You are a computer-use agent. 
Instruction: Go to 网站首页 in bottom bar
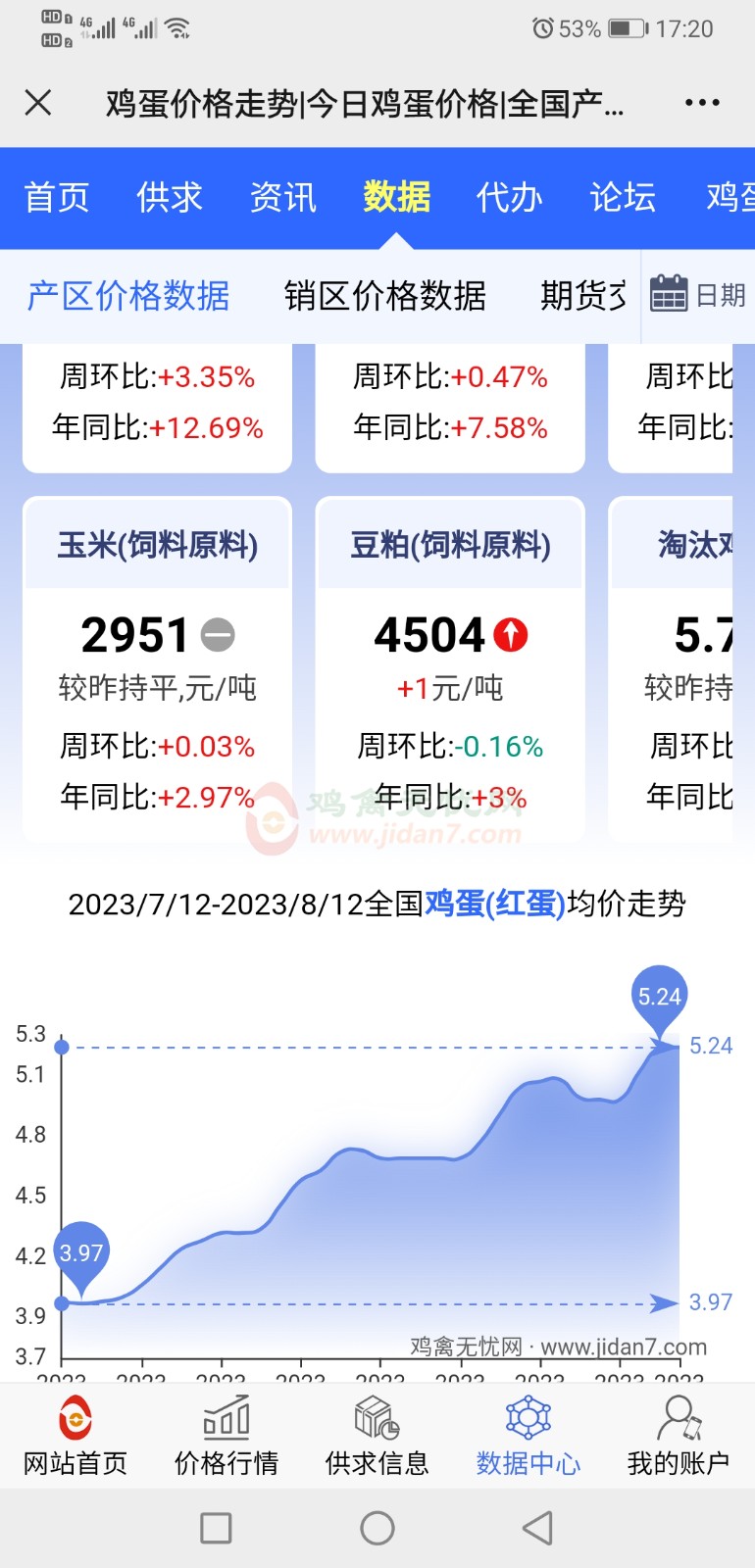[75, 1435]
